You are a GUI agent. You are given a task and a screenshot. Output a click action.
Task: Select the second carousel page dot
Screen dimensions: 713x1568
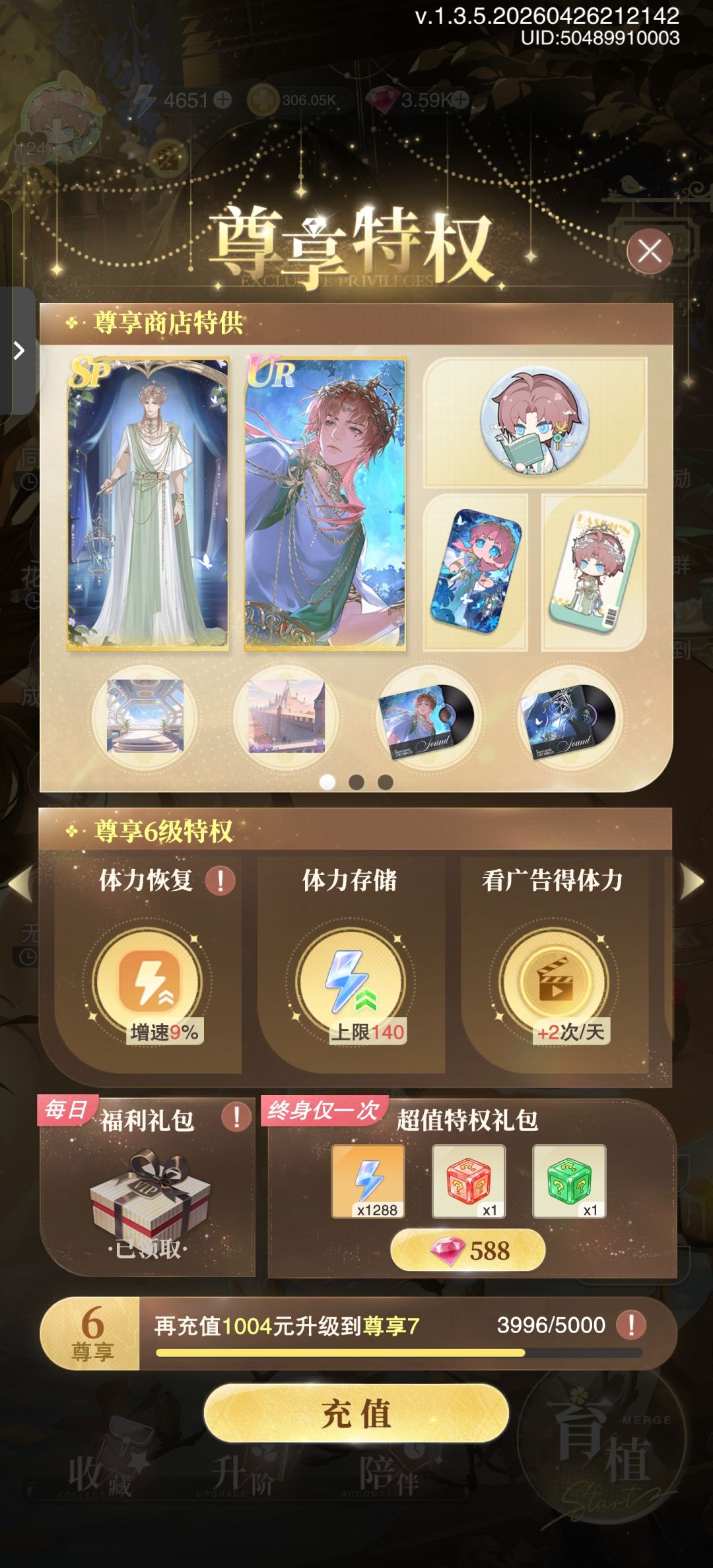pos(355,781)
